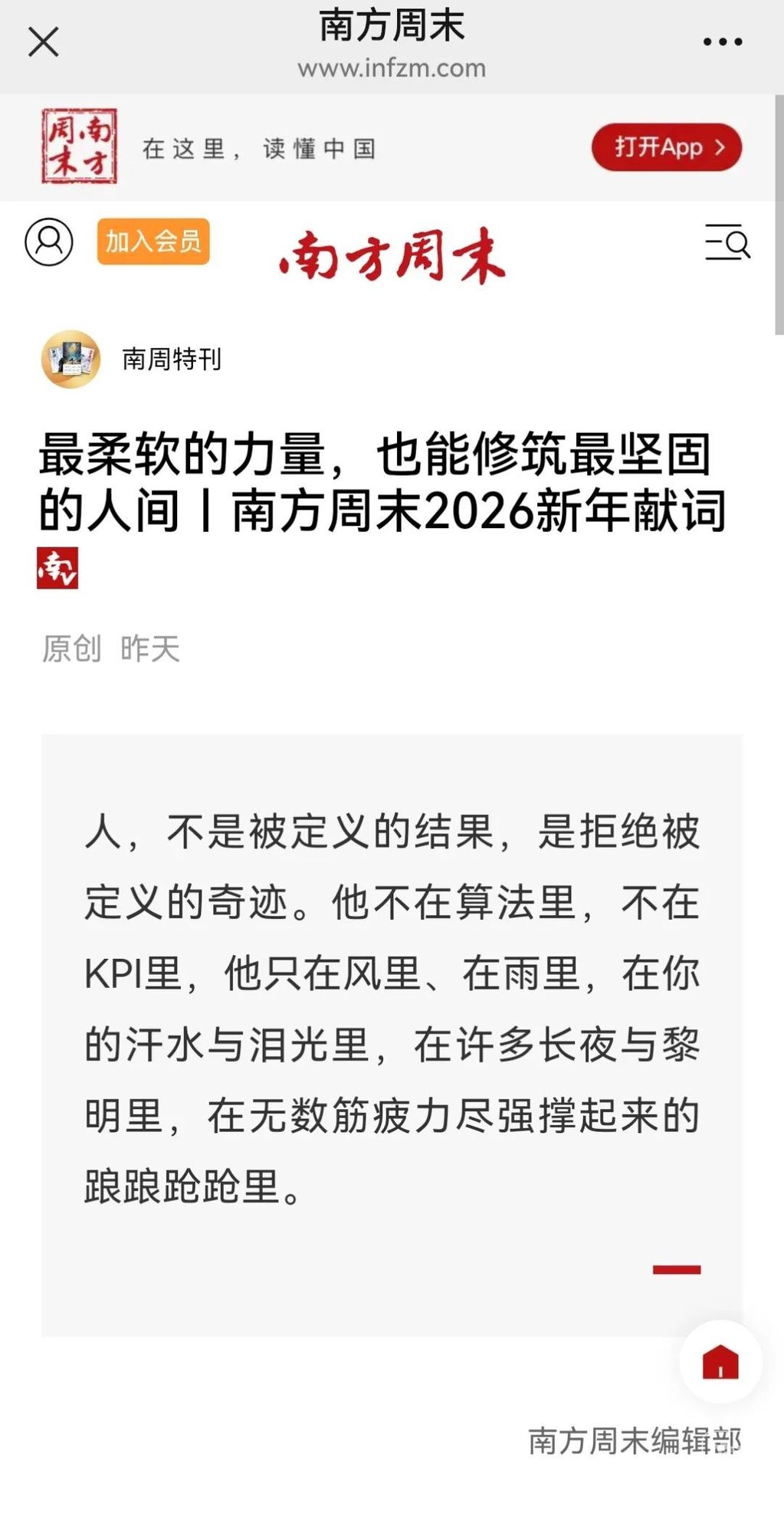This screenshot has width=784, height=1513.
Task: Open the three-dot overflow menu
Action: pyautogui.click(x=722, y=42)
